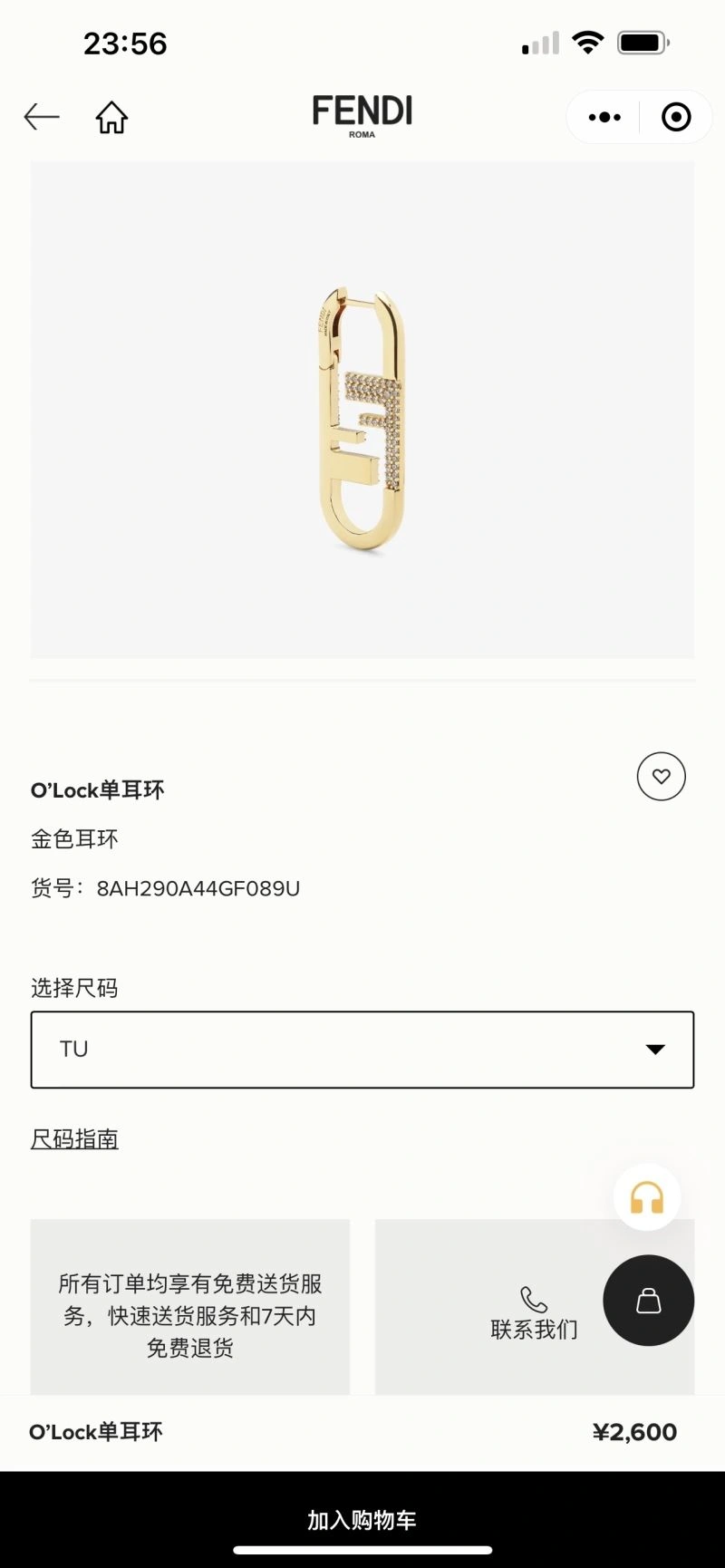The height and width of the screenshot is (1568, 725).
Task: Add O'Lock earring to wishlist heart
Action: click(662, 777)
